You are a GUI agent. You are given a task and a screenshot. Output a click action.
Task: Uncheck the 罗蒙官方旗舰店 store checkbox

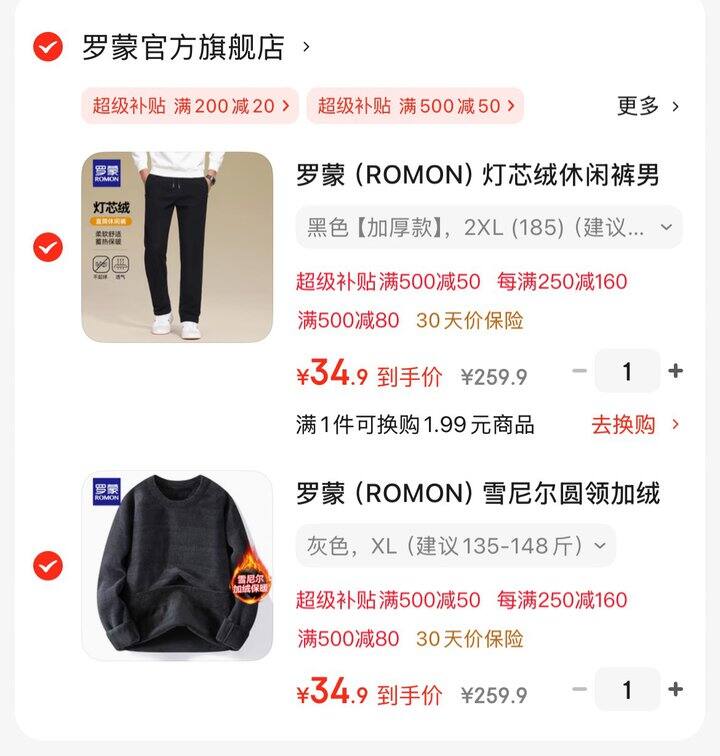coord(48,47)
